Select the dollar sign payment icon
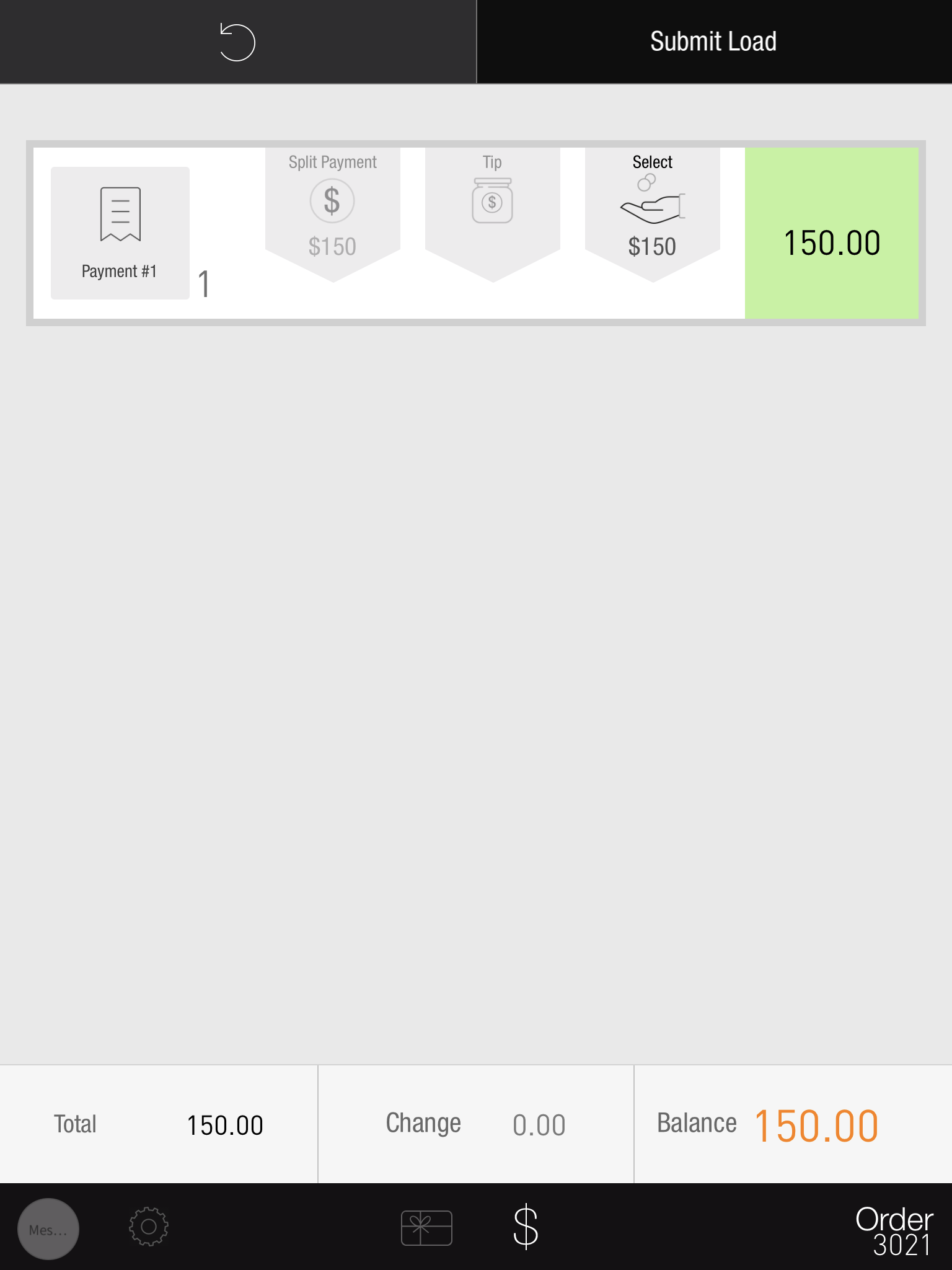 coord(526,1227)
